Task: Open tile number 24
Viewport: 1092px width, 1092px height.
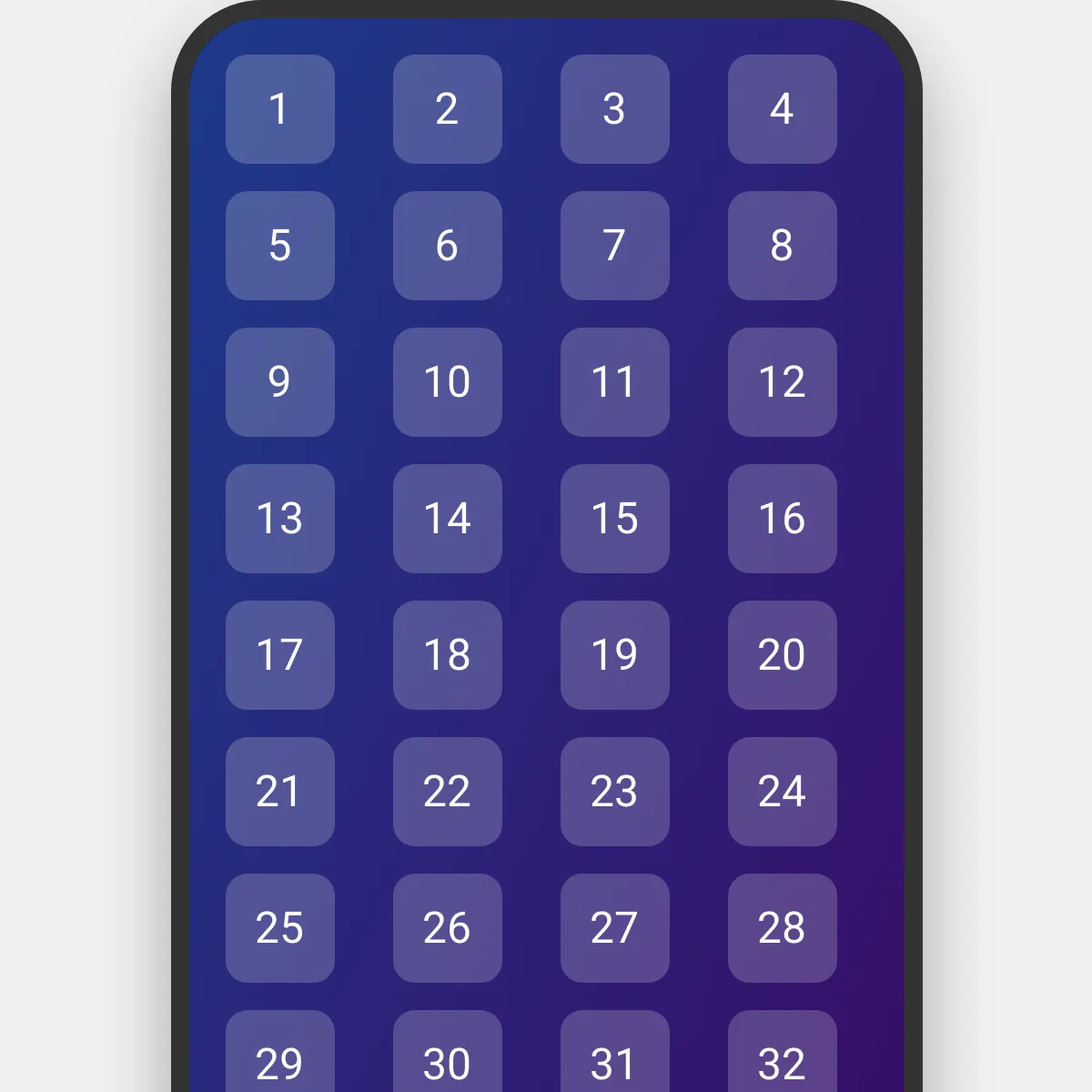Action: point(783,792)
